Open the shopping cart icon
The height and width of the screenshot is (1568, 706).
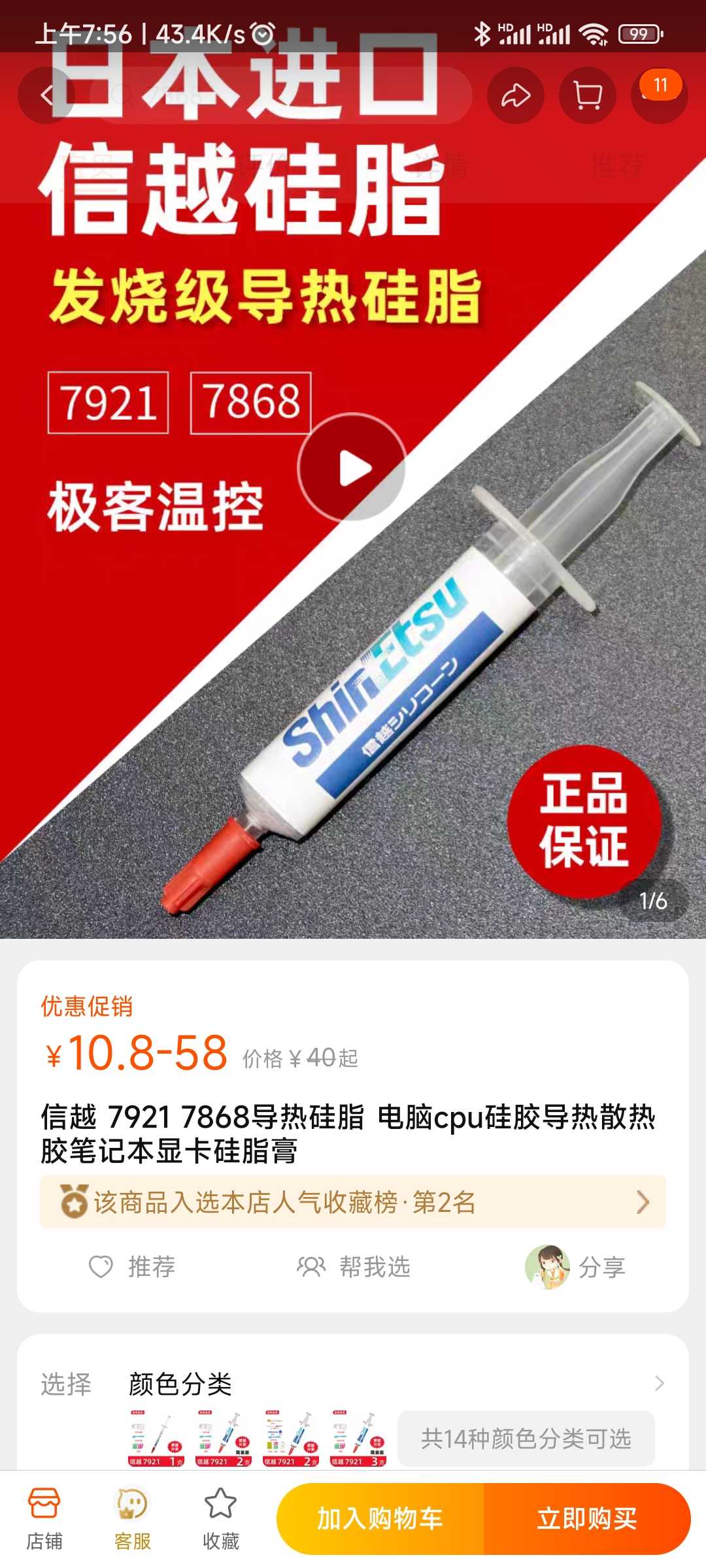[587, 96]
